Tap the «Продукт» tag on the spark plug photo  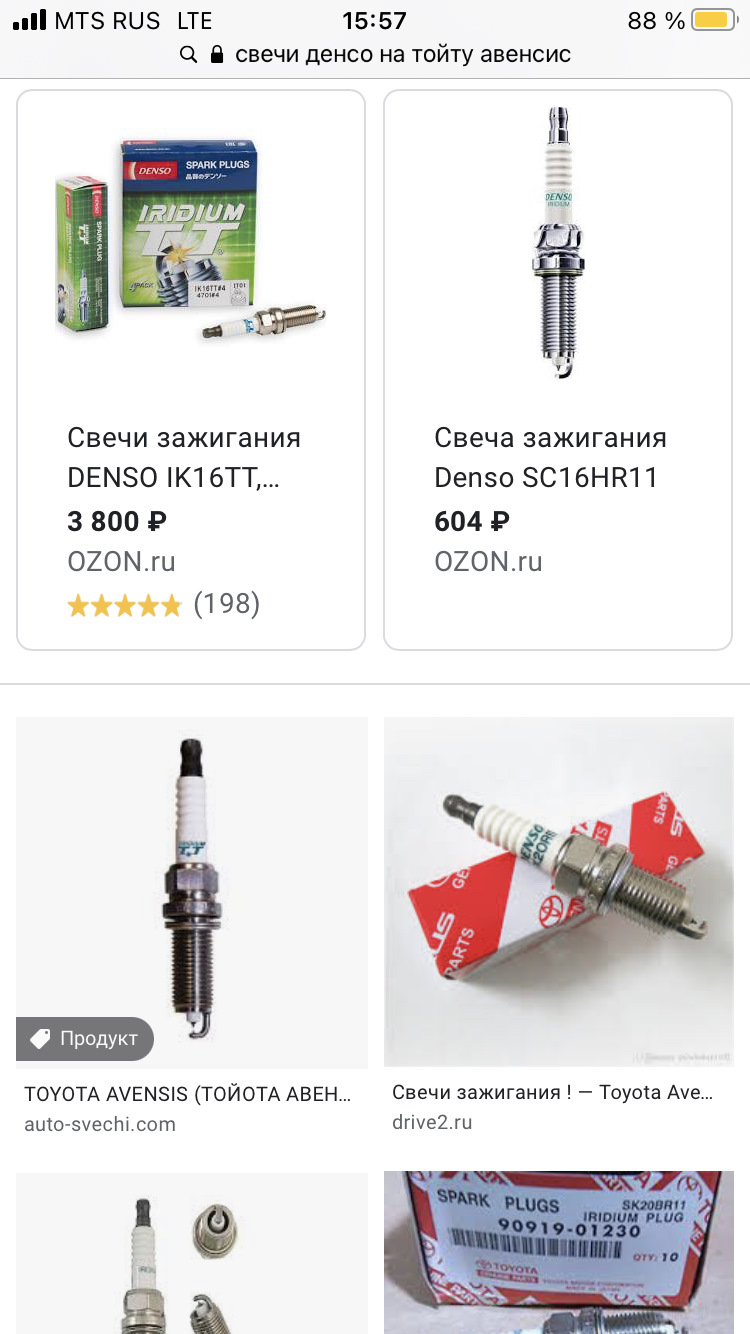[x=84, y=1039]
